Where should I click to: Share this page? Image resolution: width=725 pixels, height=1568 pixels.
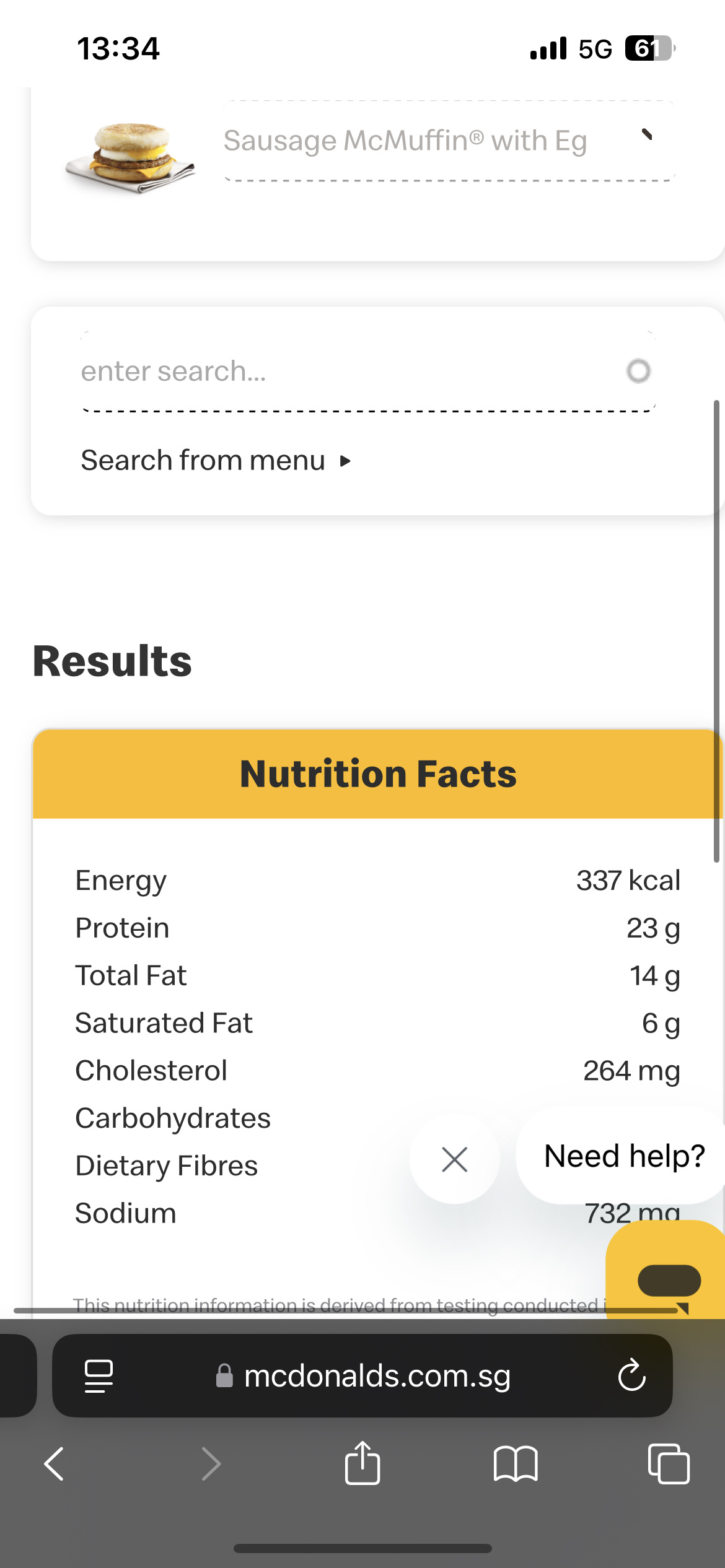tap(362, 1464)
